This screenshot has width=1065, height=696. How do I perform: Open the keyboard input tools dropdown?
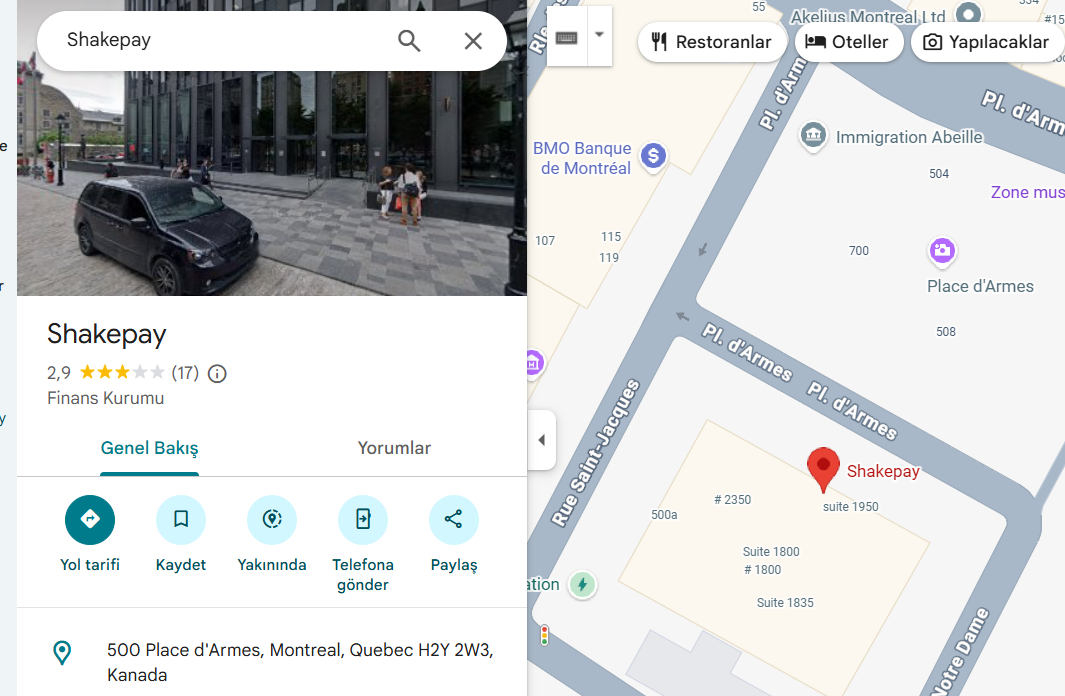(x=599, y=35)
